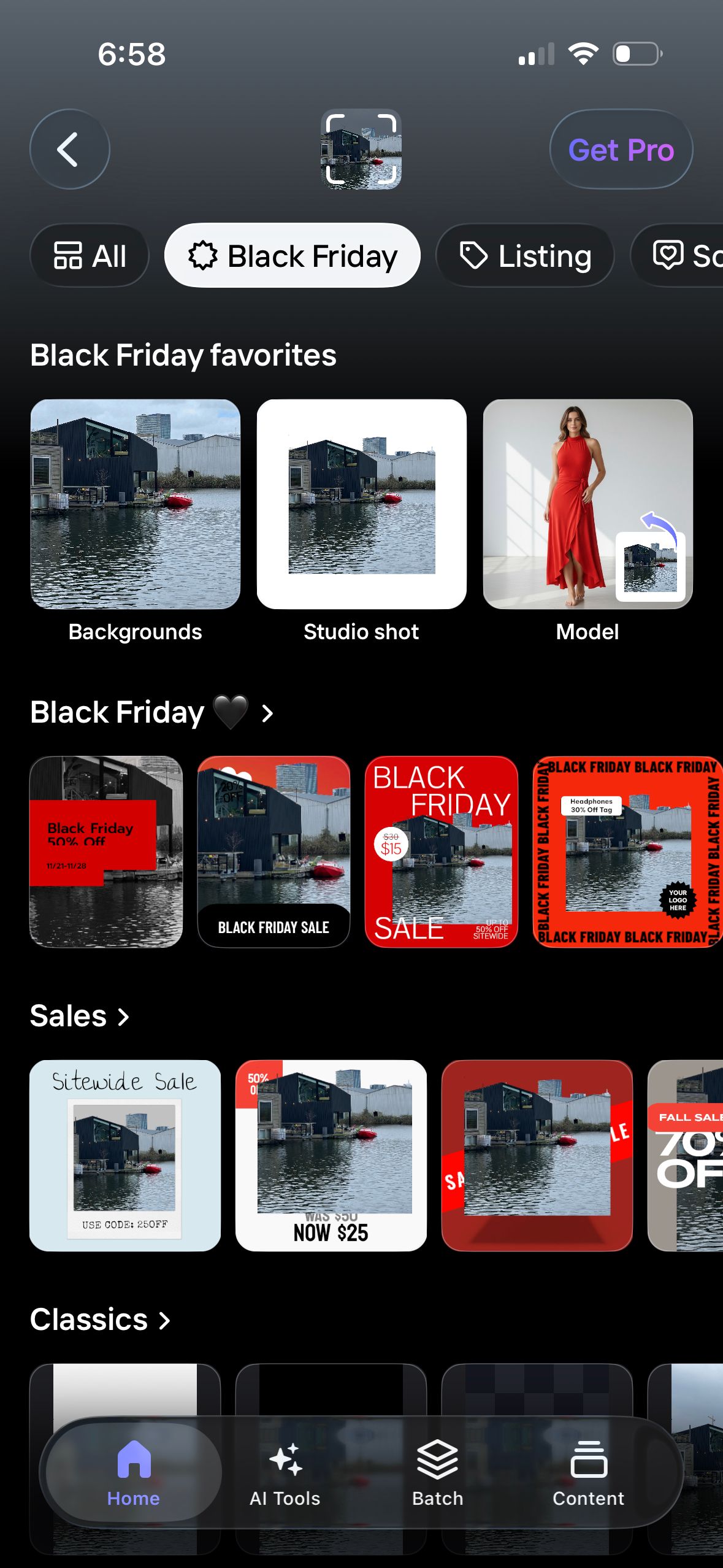Open the Backgrounds template
Viewport: 723px width, 1568px height.
coord(135,503)
